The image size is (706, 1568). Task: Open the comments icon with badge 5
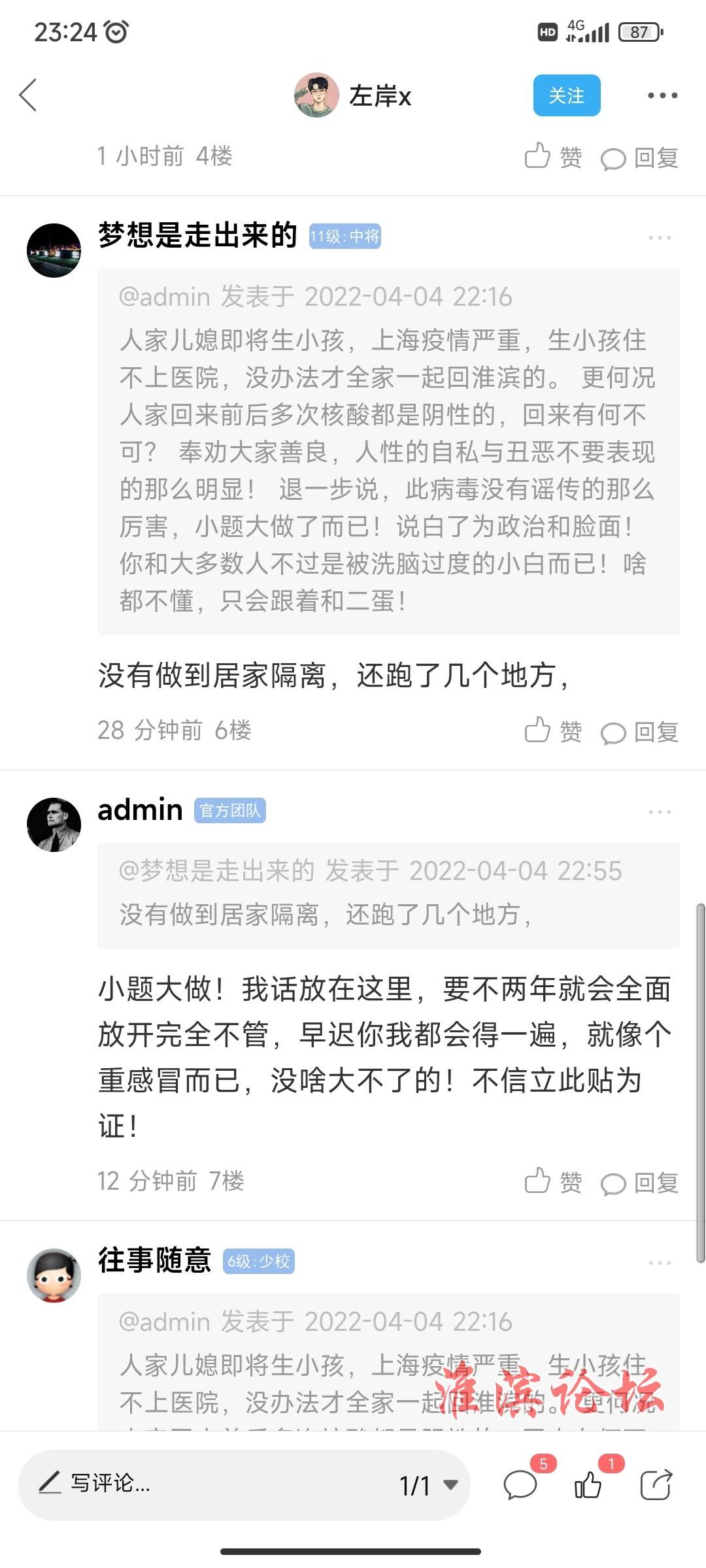[x=521, y=1484]
